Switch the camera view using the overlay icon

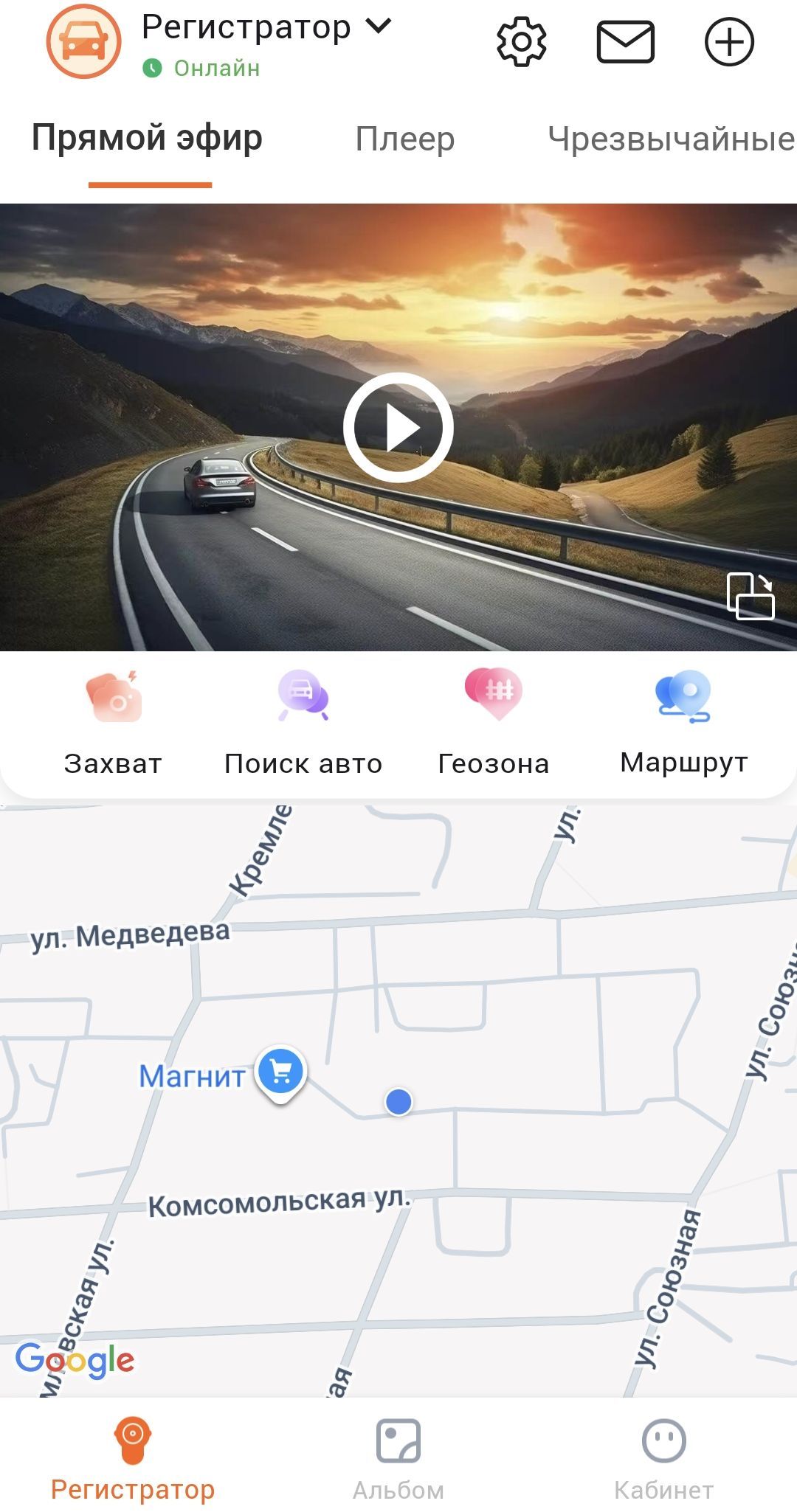coord(751,596)
